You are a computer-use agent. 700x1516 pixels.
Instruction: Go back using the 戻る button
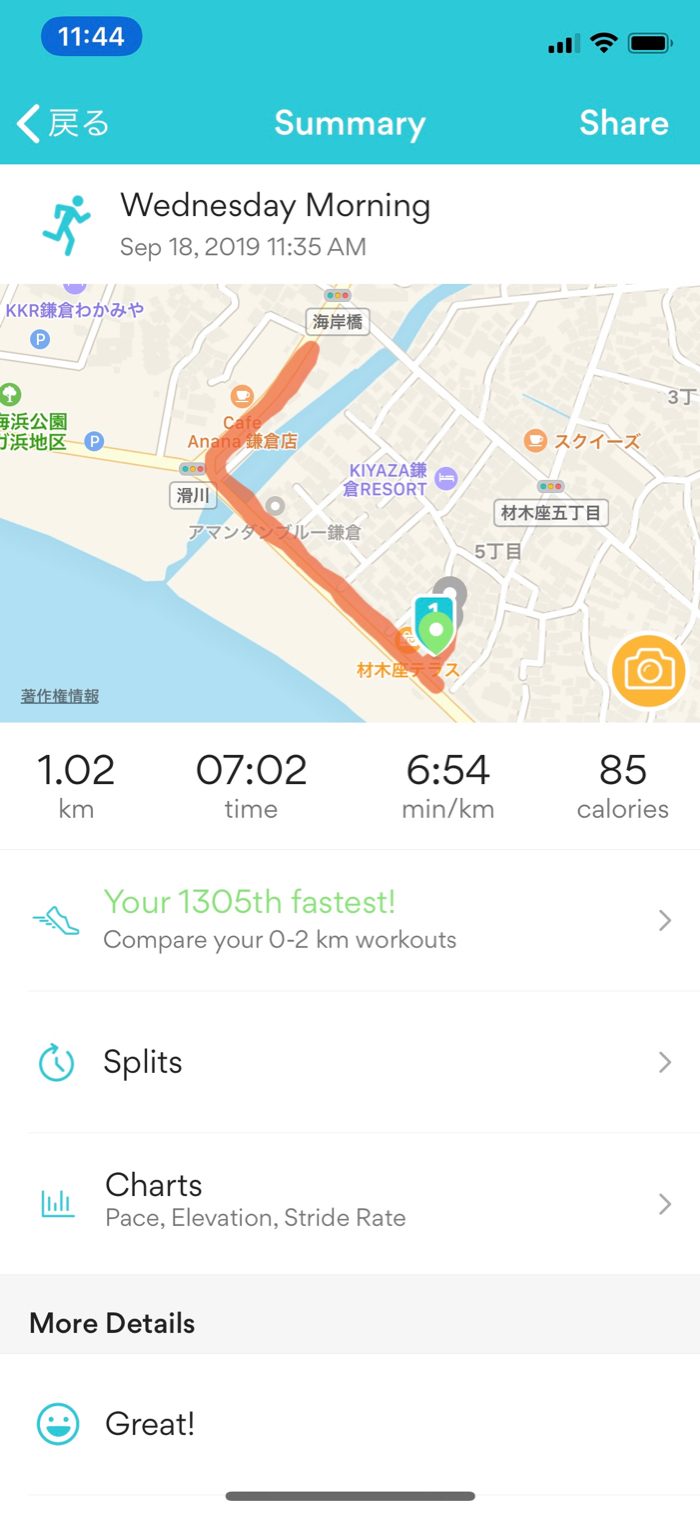[x=63, y=124]
